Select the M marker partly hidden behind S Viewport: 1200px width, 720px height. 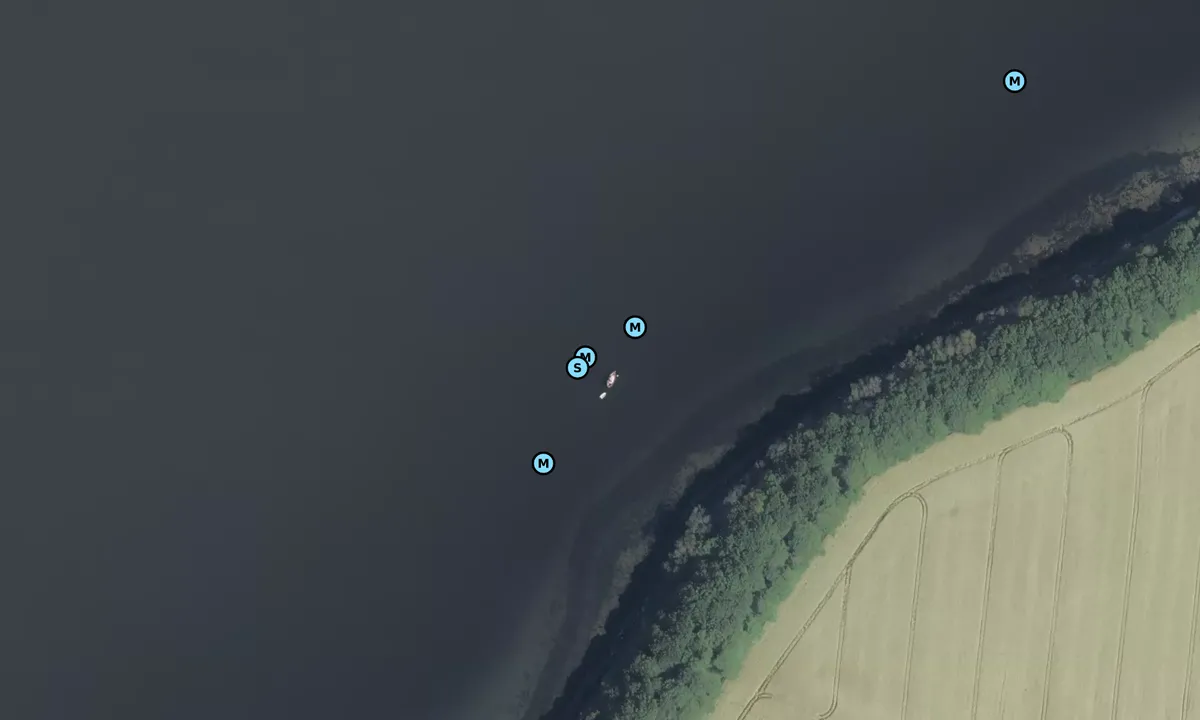589,353
